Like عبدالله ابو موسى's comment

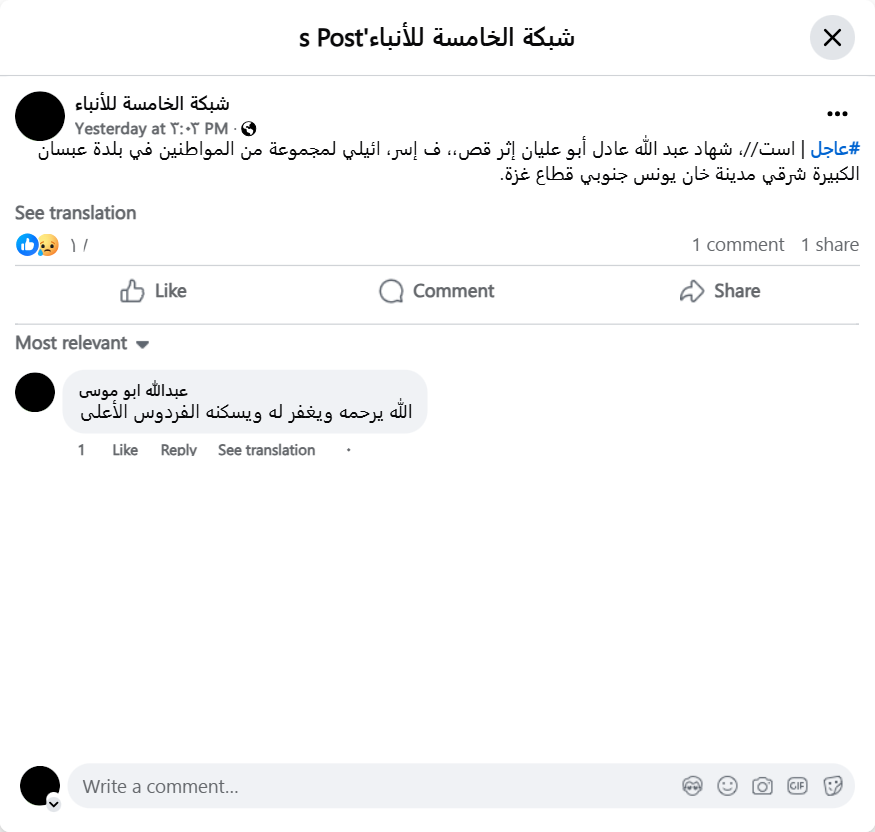[x=125, y=450]
